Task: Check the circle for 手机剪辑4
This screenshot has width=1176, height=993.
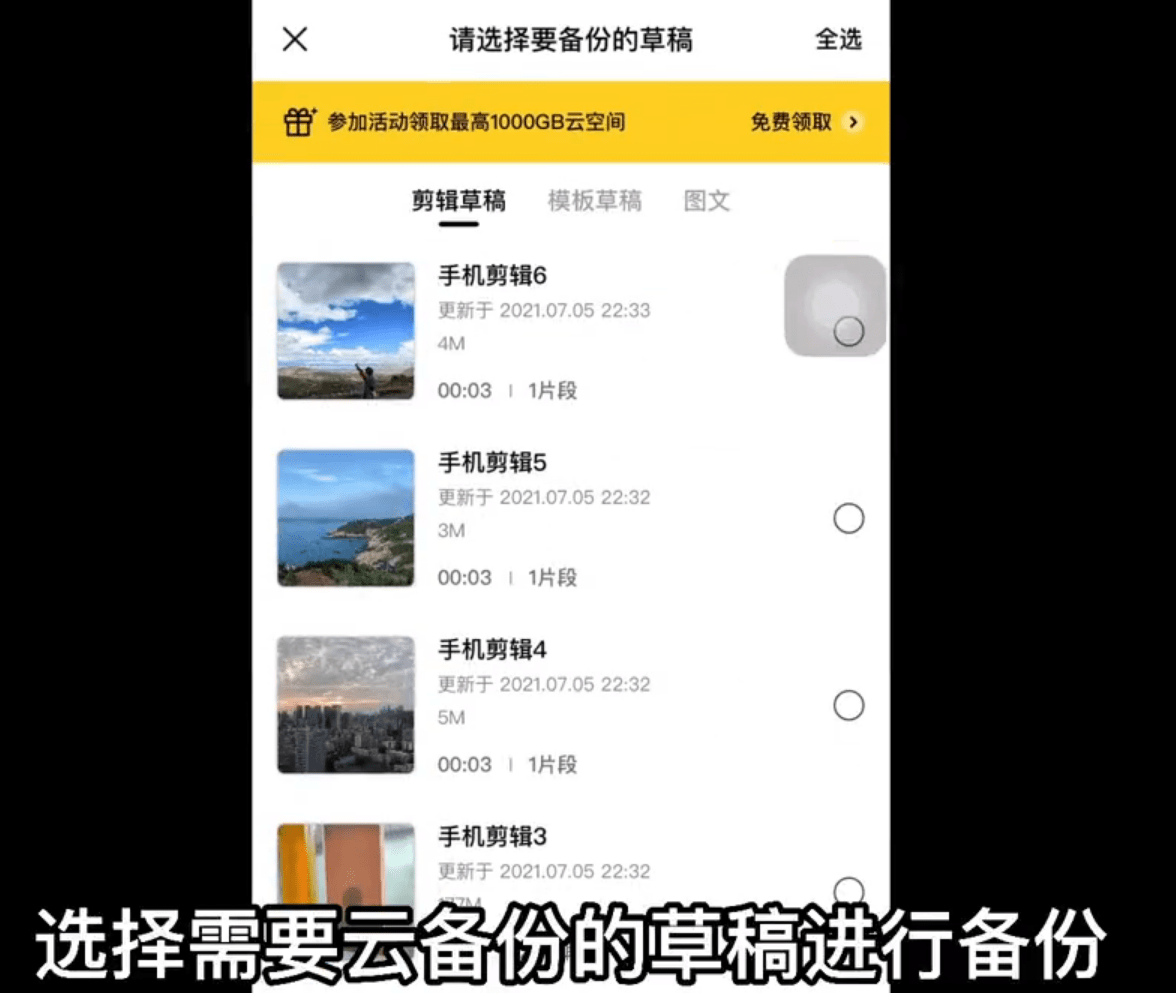Action: pyautogui.click(x=848, y=705)
